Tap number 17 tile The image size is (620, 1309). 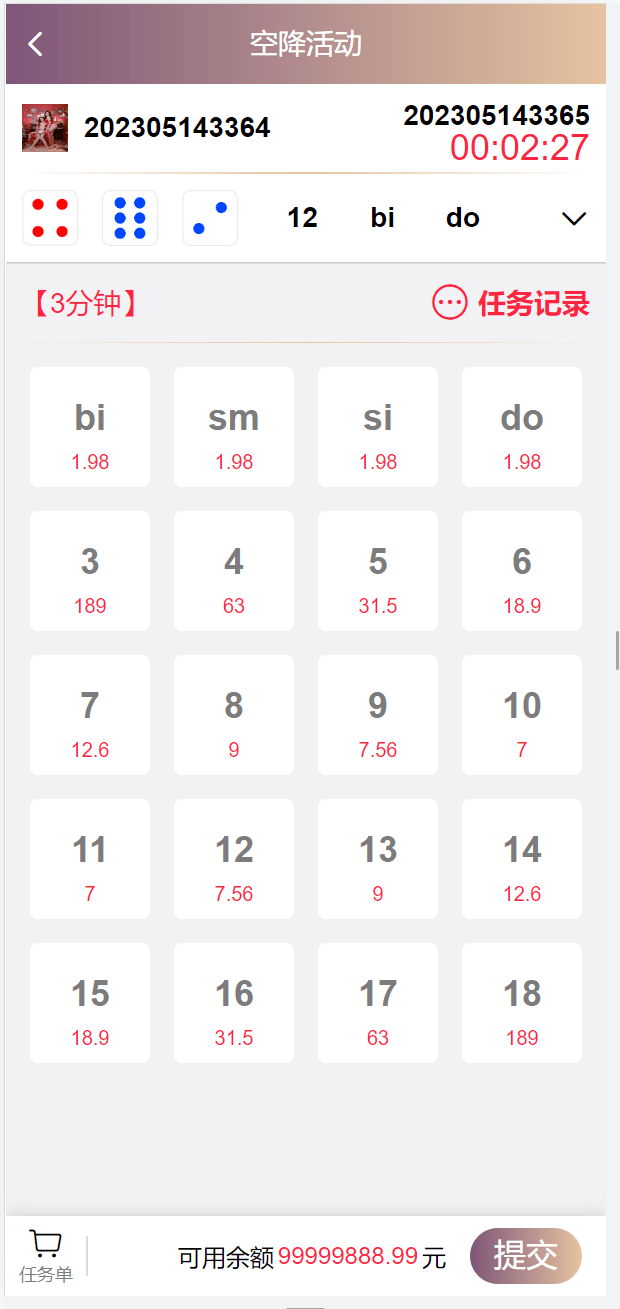[x=378, y=1003]
